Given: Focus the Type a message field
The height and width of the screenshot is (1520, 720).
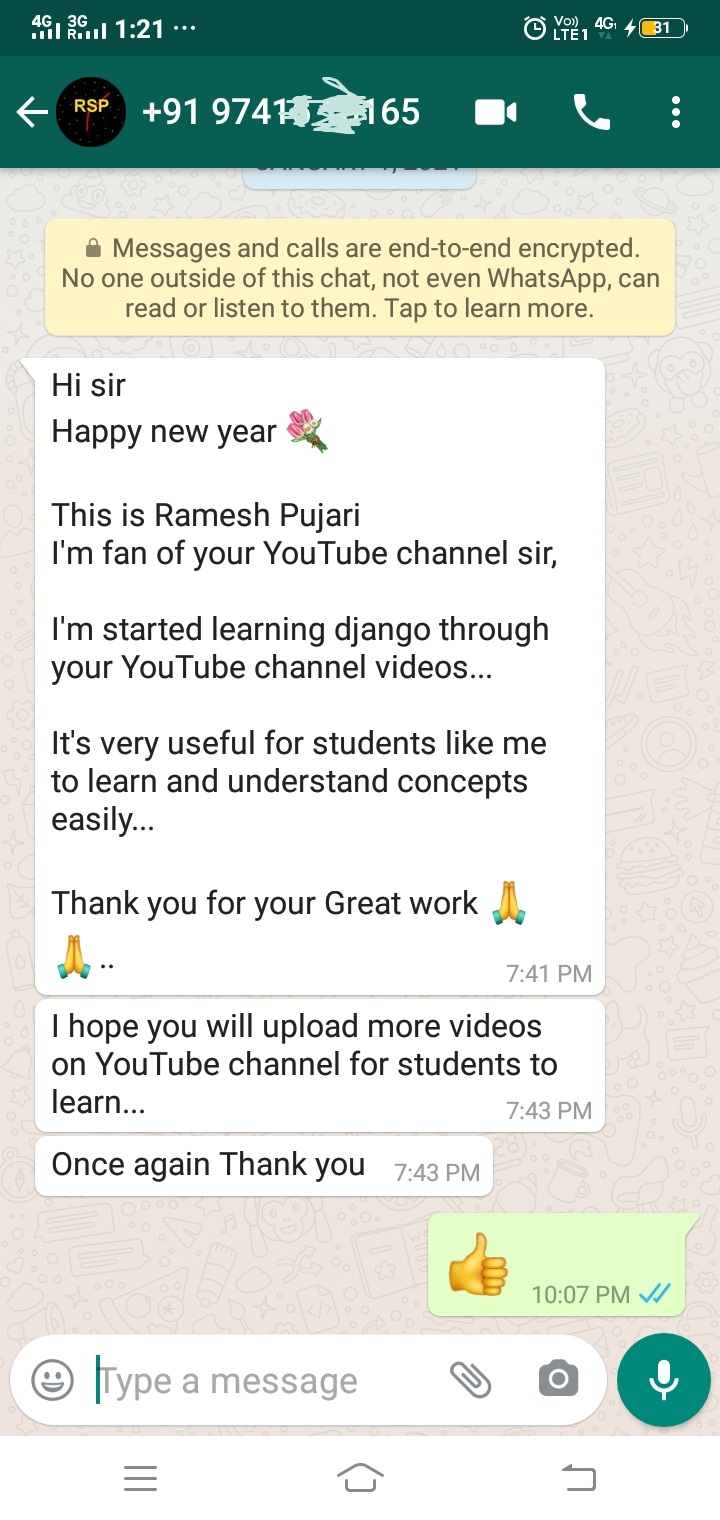Looking at the screenshot, I should tap(260, 1381).
